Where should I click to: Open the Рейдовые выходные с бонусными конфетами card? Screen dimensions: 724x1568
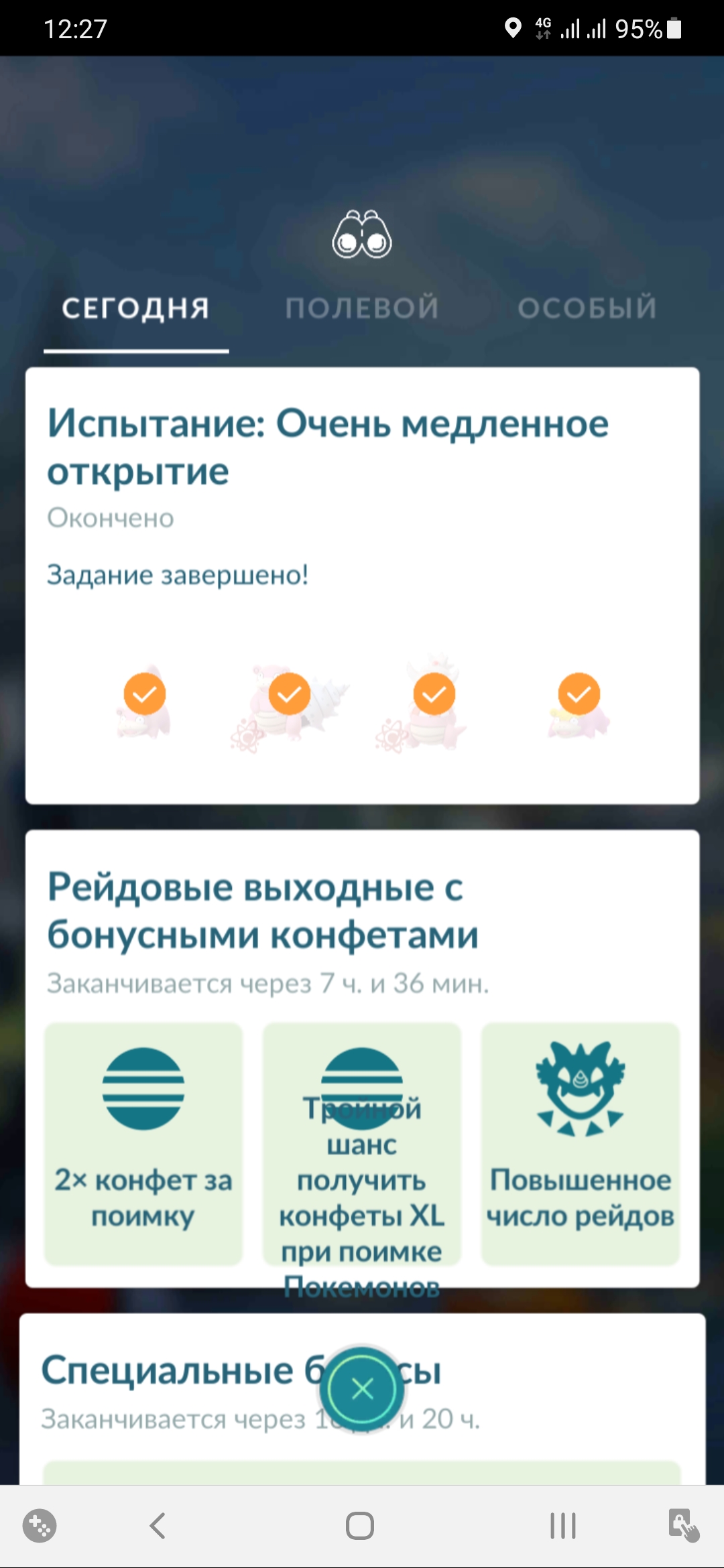pyautogui.click(x=362, y=1059)
